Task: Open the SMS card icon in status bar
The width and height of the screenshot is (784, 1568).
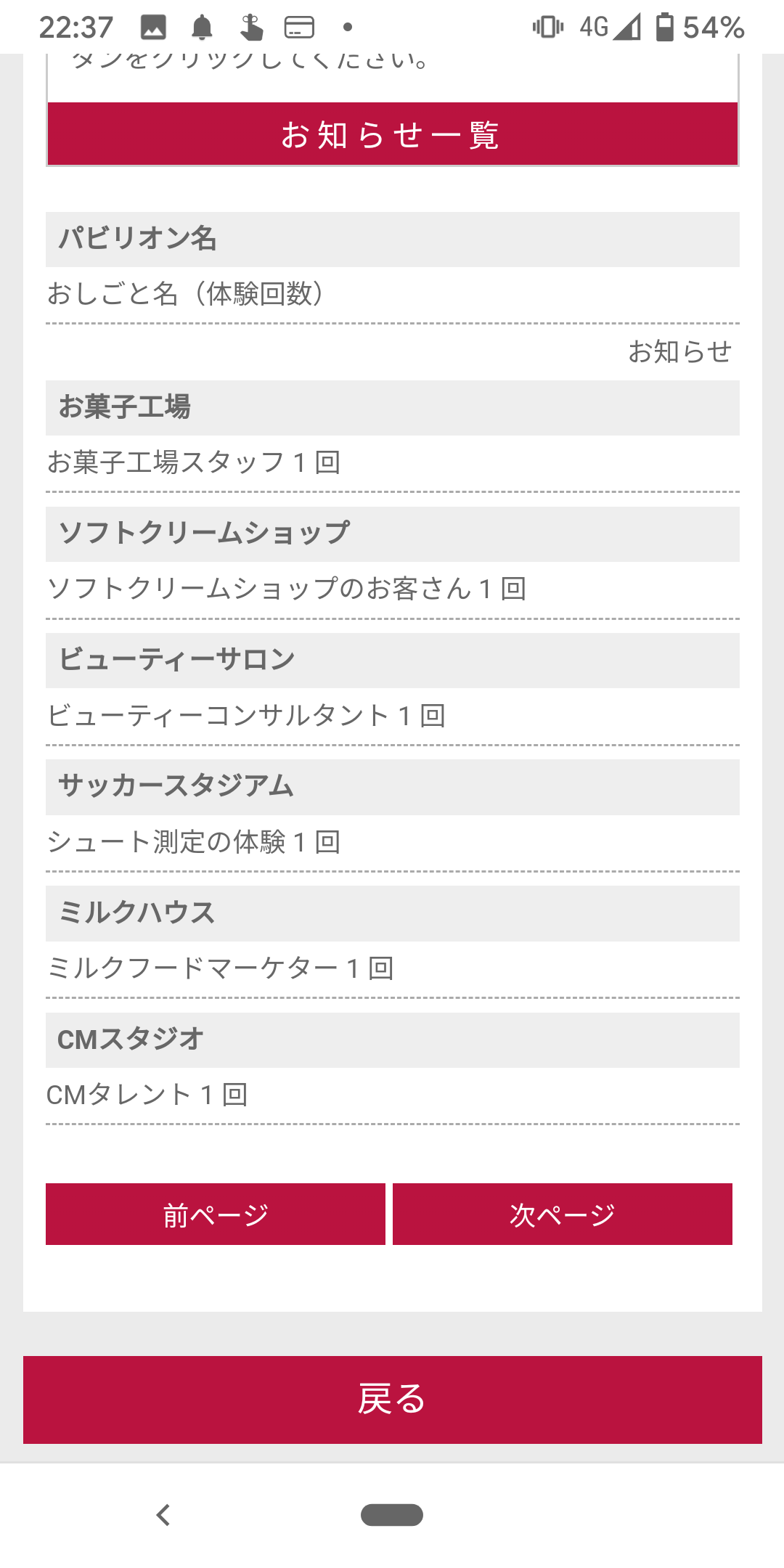Action: (x=299, y=28)
